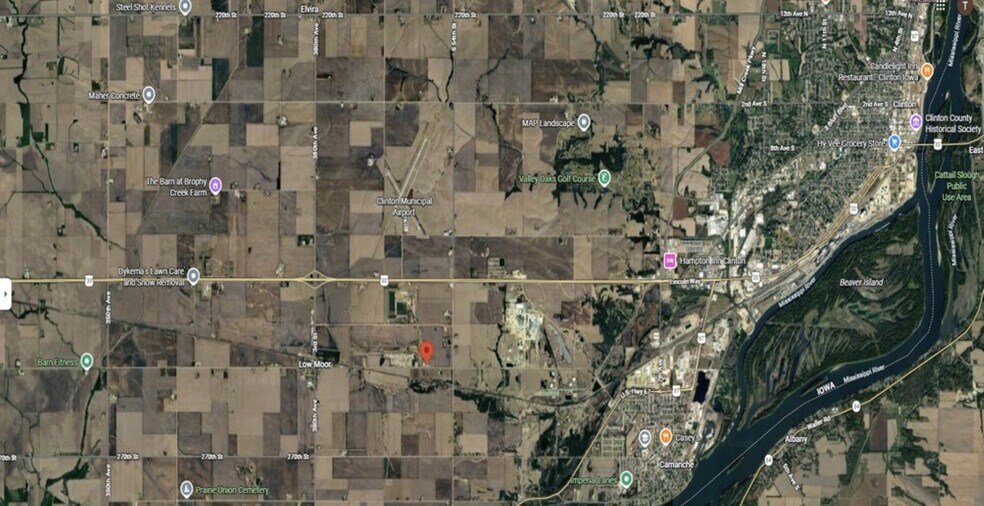Viewport: 984px width, 506px height.
Task: View Valley Oaks Golf Course details
Action: pos(604,178)
